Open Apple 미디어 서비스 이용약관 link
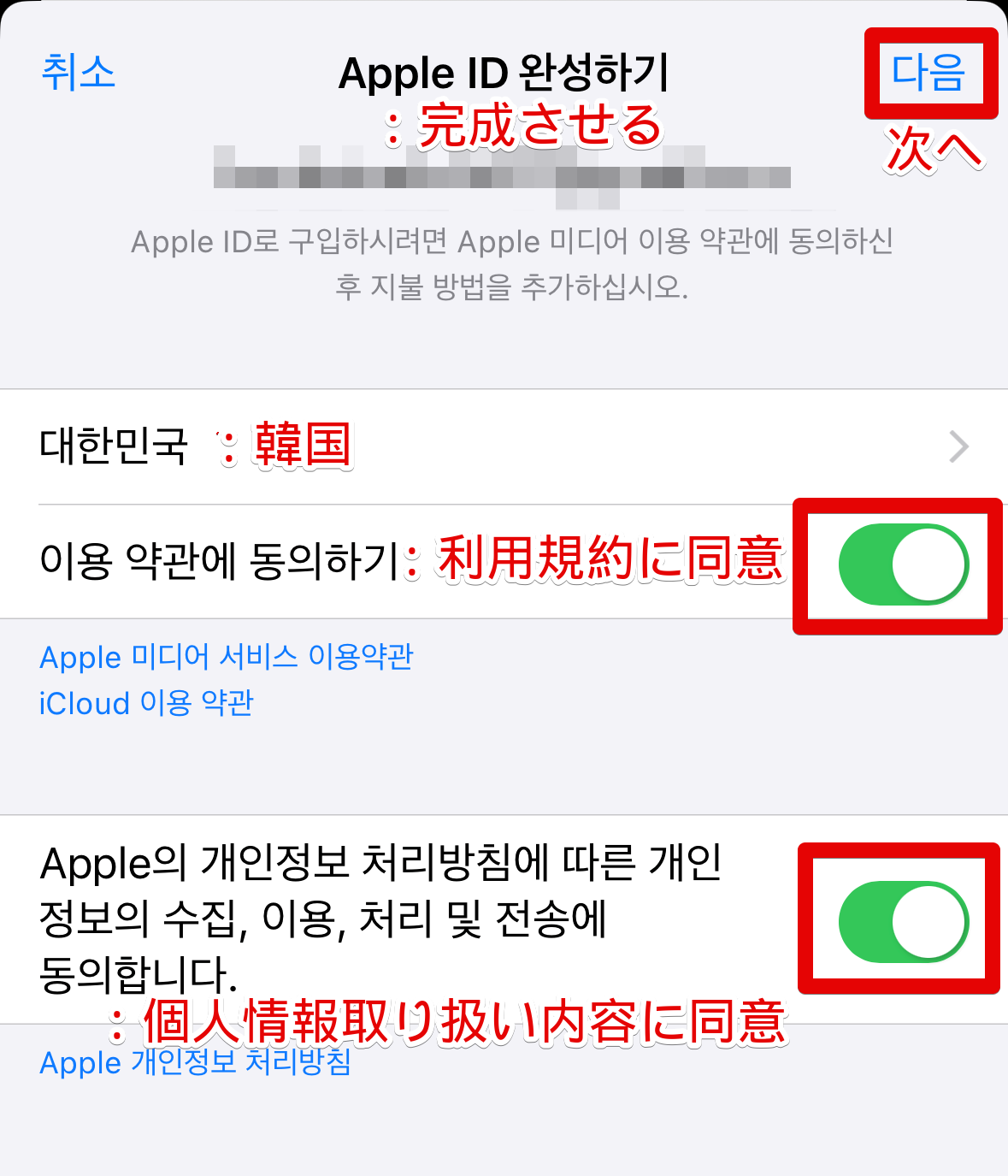Screen dimensions: 1008x1176 [x=227, y=657]
